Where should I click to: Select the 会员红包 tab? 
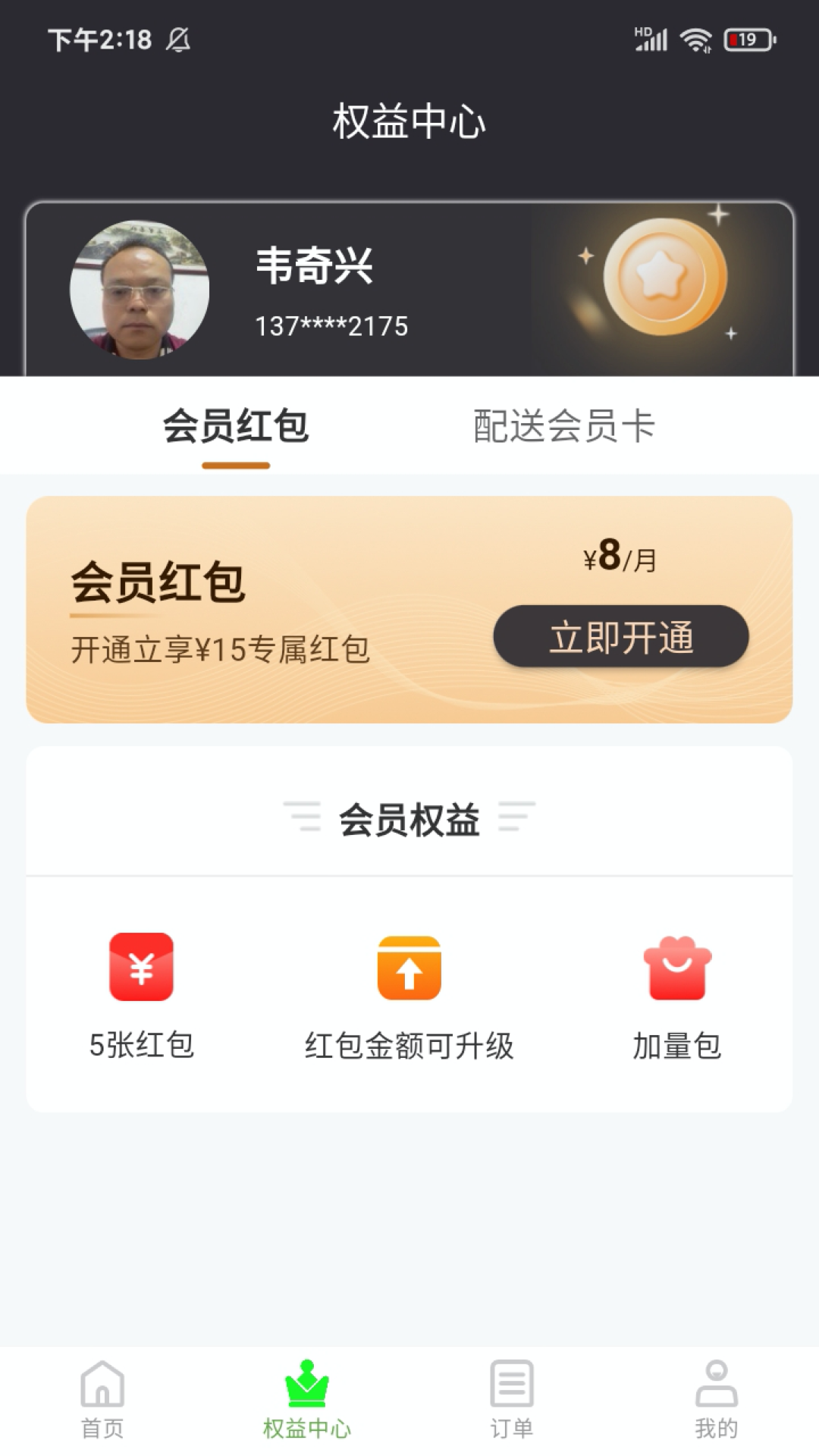[x=236, y=426]
